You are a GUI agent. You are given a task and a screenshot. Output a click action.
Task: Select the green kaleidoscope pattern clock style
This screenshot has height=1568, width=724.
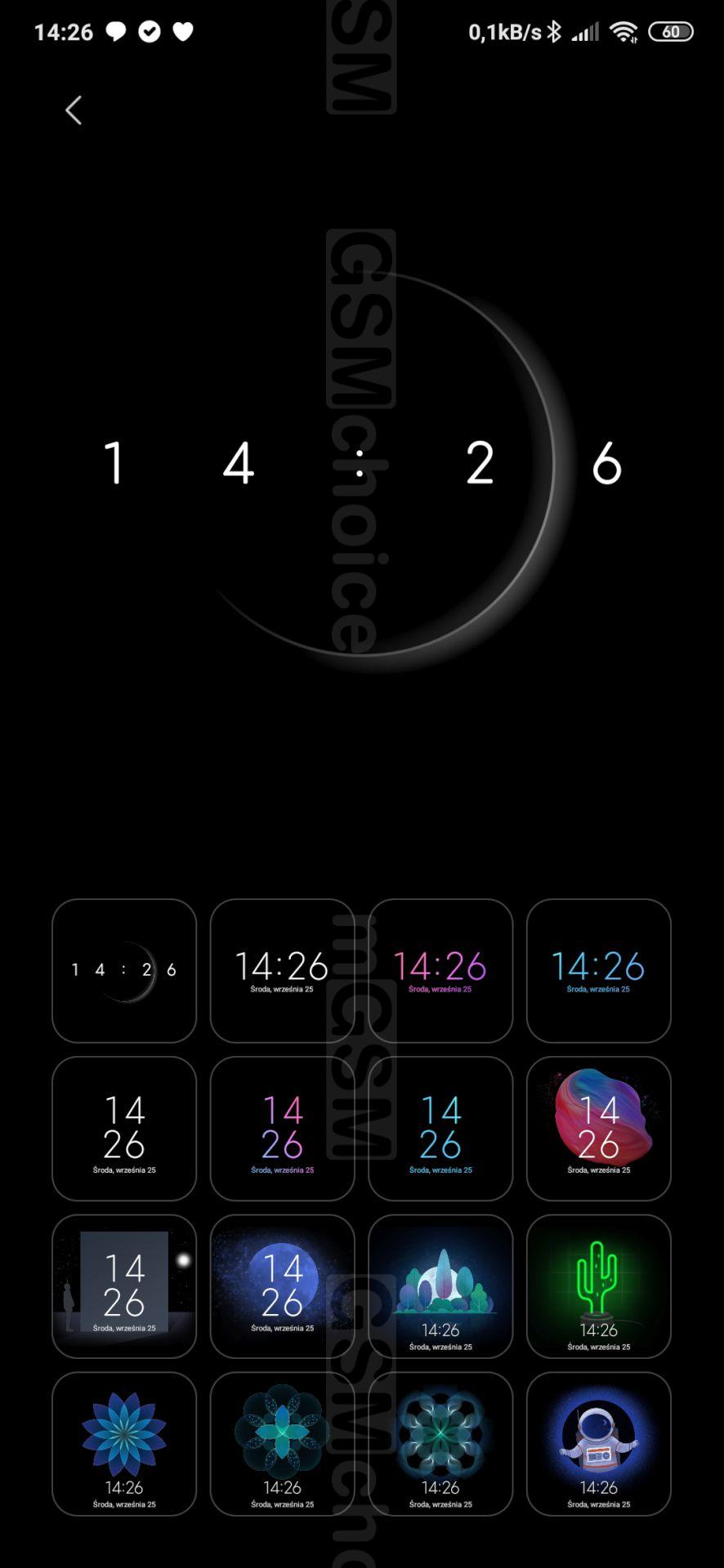(440, 1444)
